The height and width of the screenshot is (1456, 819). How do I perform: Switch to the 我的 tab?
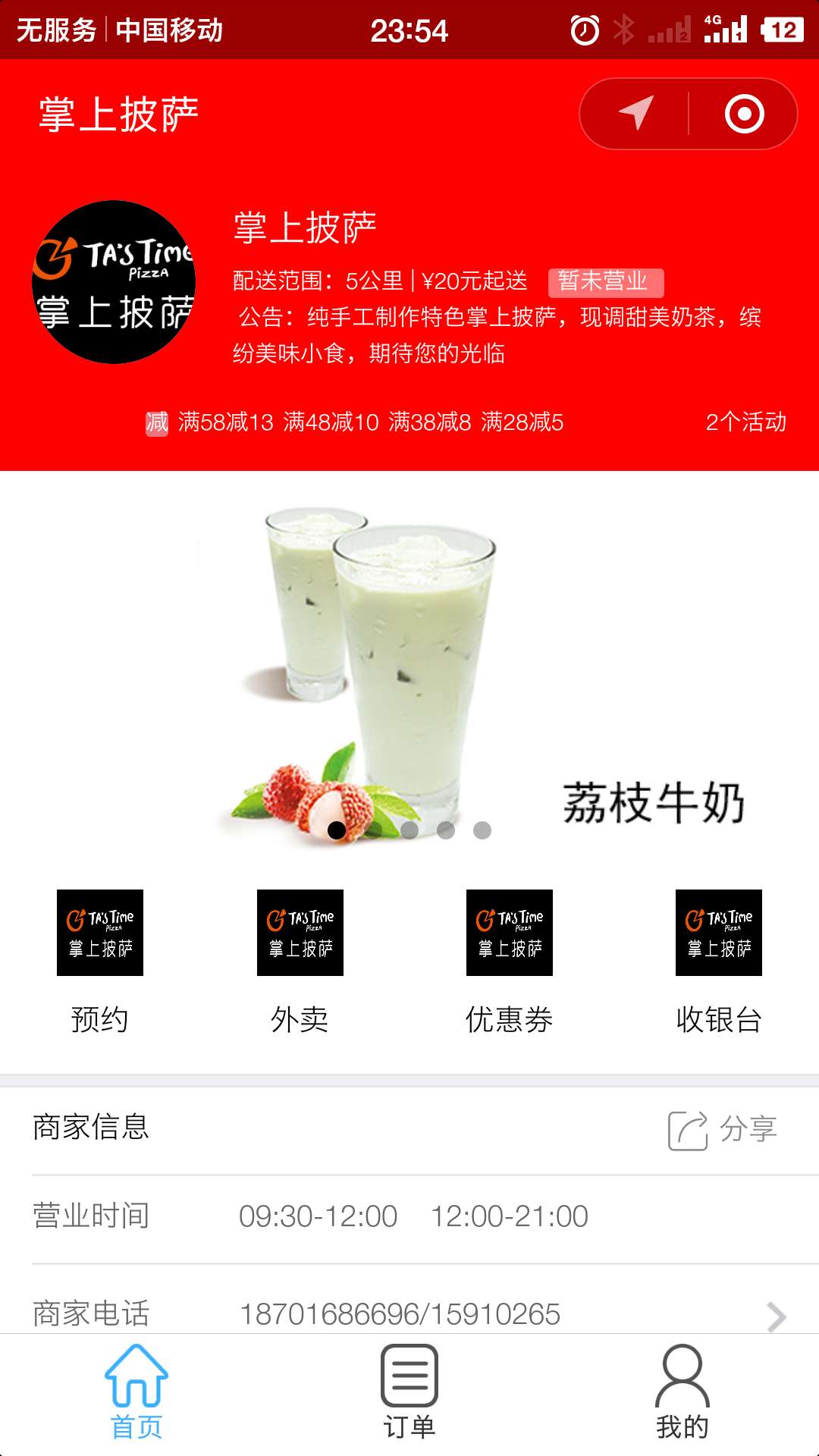click(x=682, y=1394)
